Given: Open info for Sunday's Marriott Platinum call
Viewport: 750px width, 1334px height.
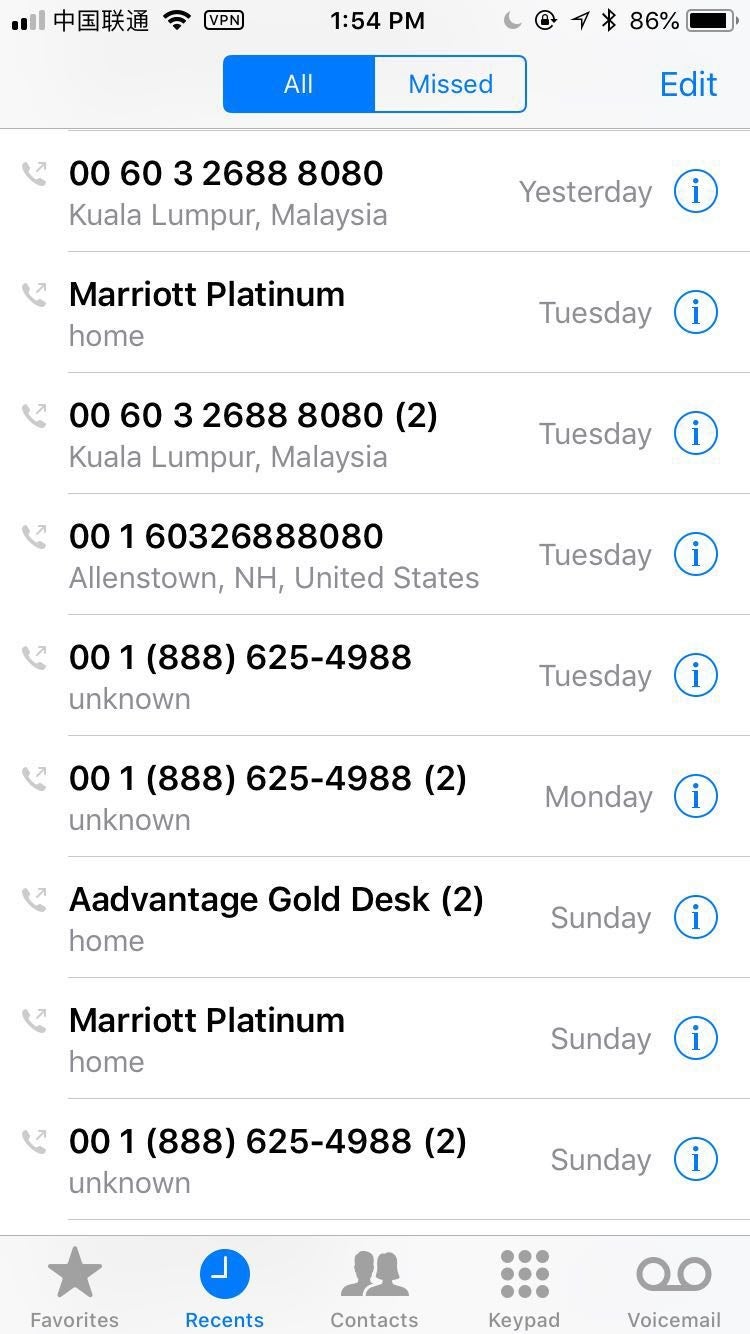Looking at the screenshot, I should click(x=696, y=1038).
